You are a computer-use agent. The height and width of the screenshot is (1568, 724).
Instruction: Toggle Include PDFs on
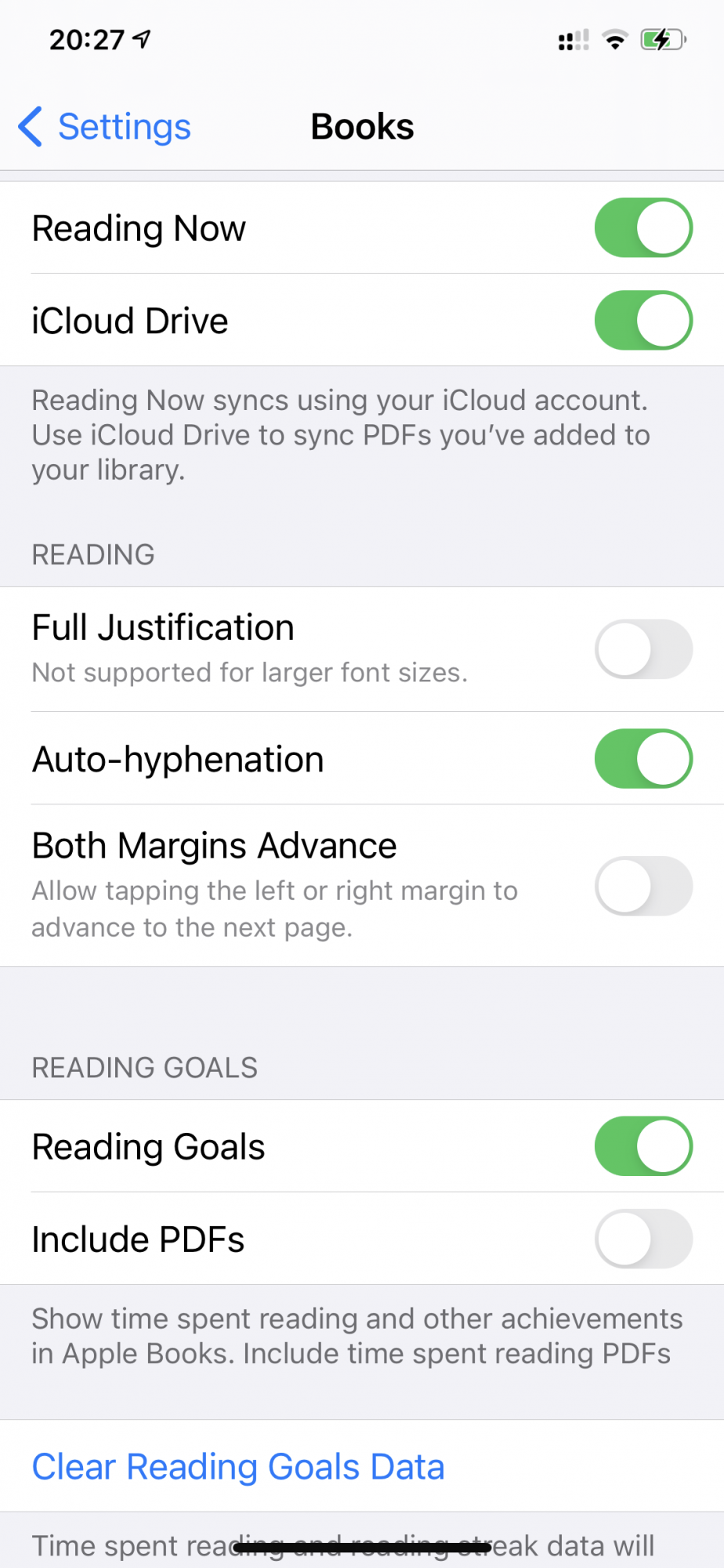tap(643, 1239)
